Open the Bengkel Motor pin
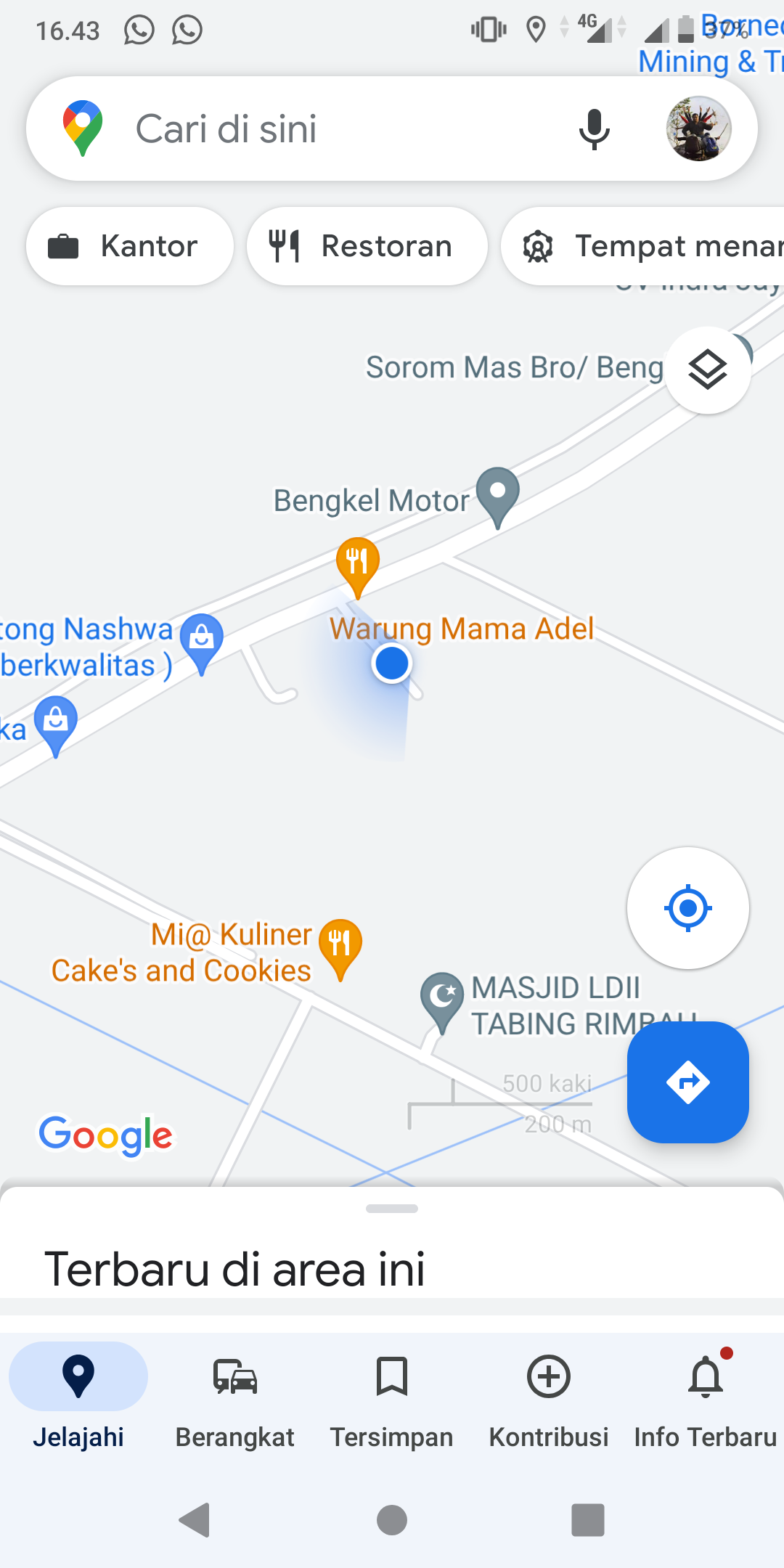 497,494
